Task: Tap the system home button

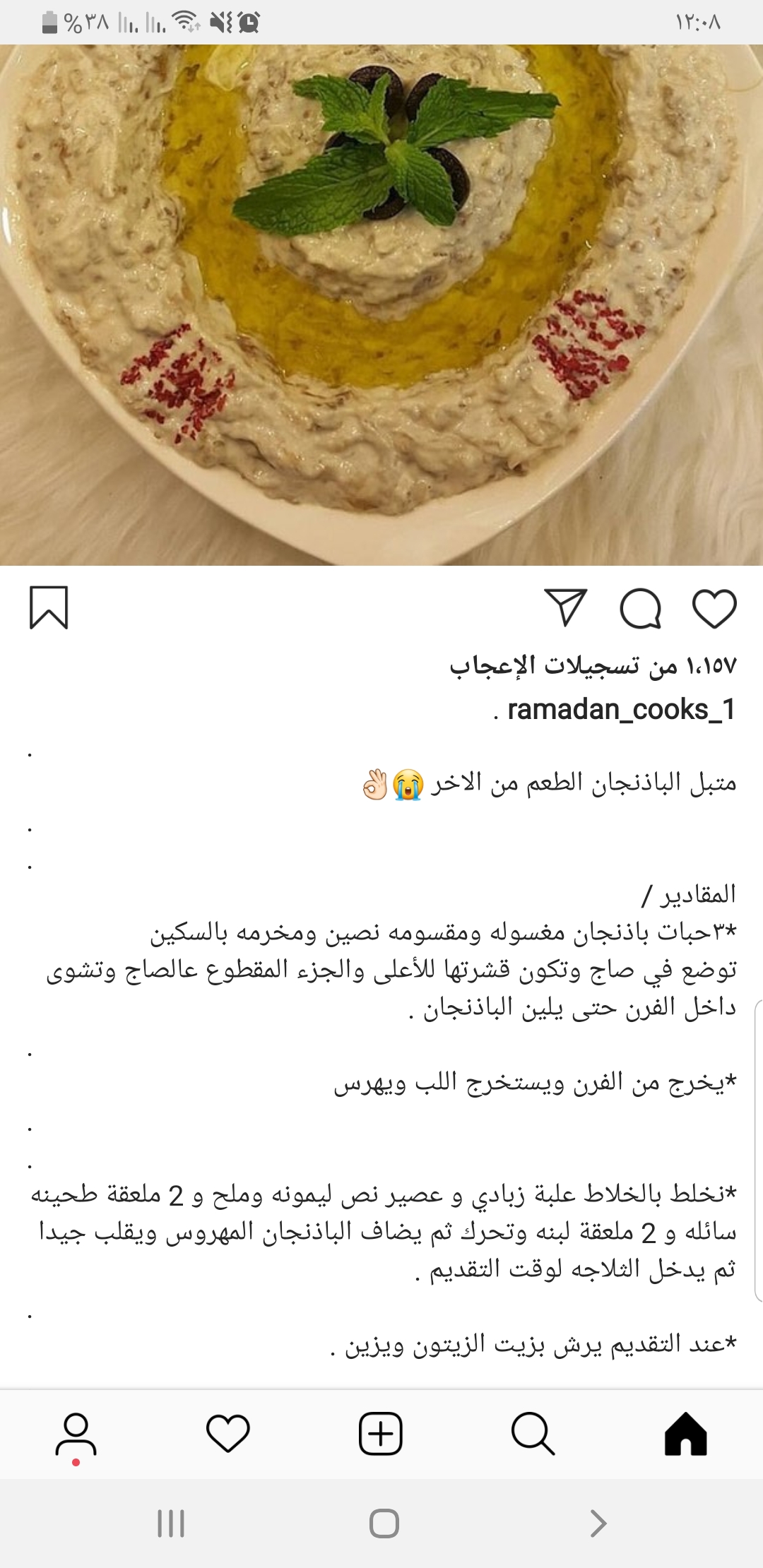Action: [x=384, y=1524]
